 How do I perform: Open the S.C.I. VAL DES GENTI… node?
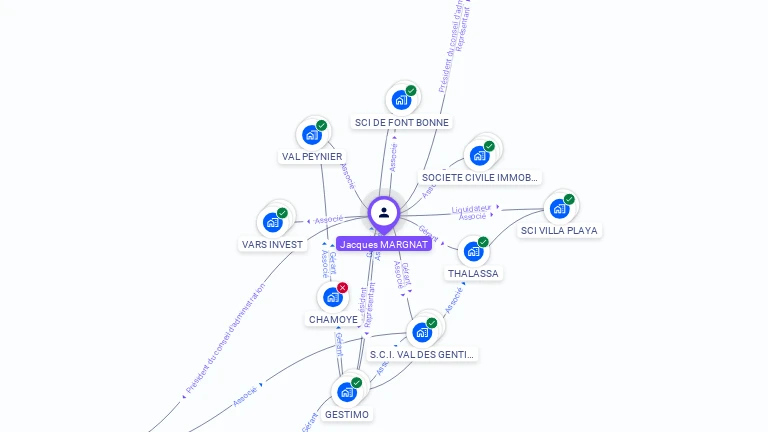click(x=422, y=332)
